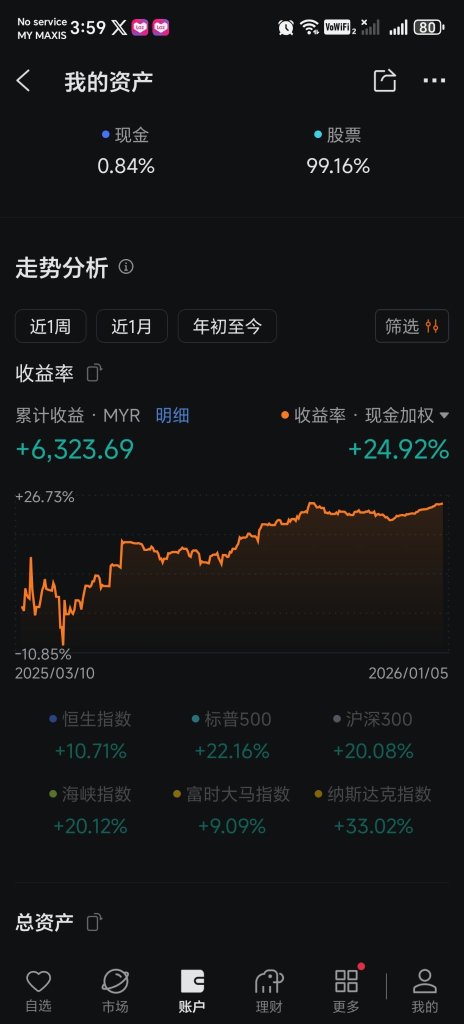This screenshot has height=1024, width=464.
Task: Open info icon beside 走势分析
Action: [126, 267]
